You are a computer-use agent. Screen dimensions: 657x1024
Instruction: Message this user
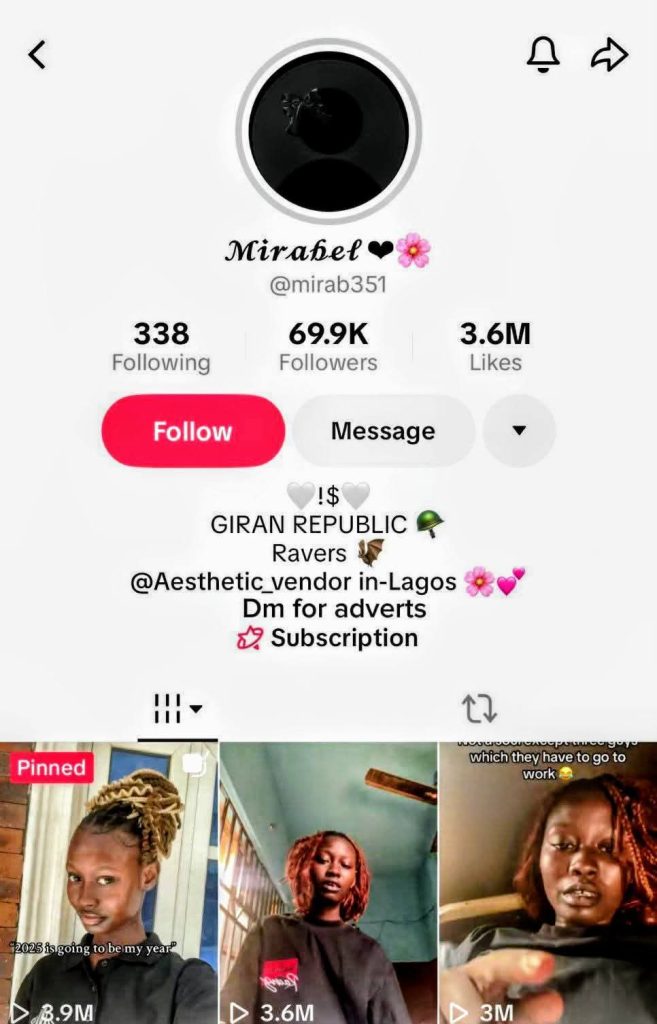(x=383, y=431)
